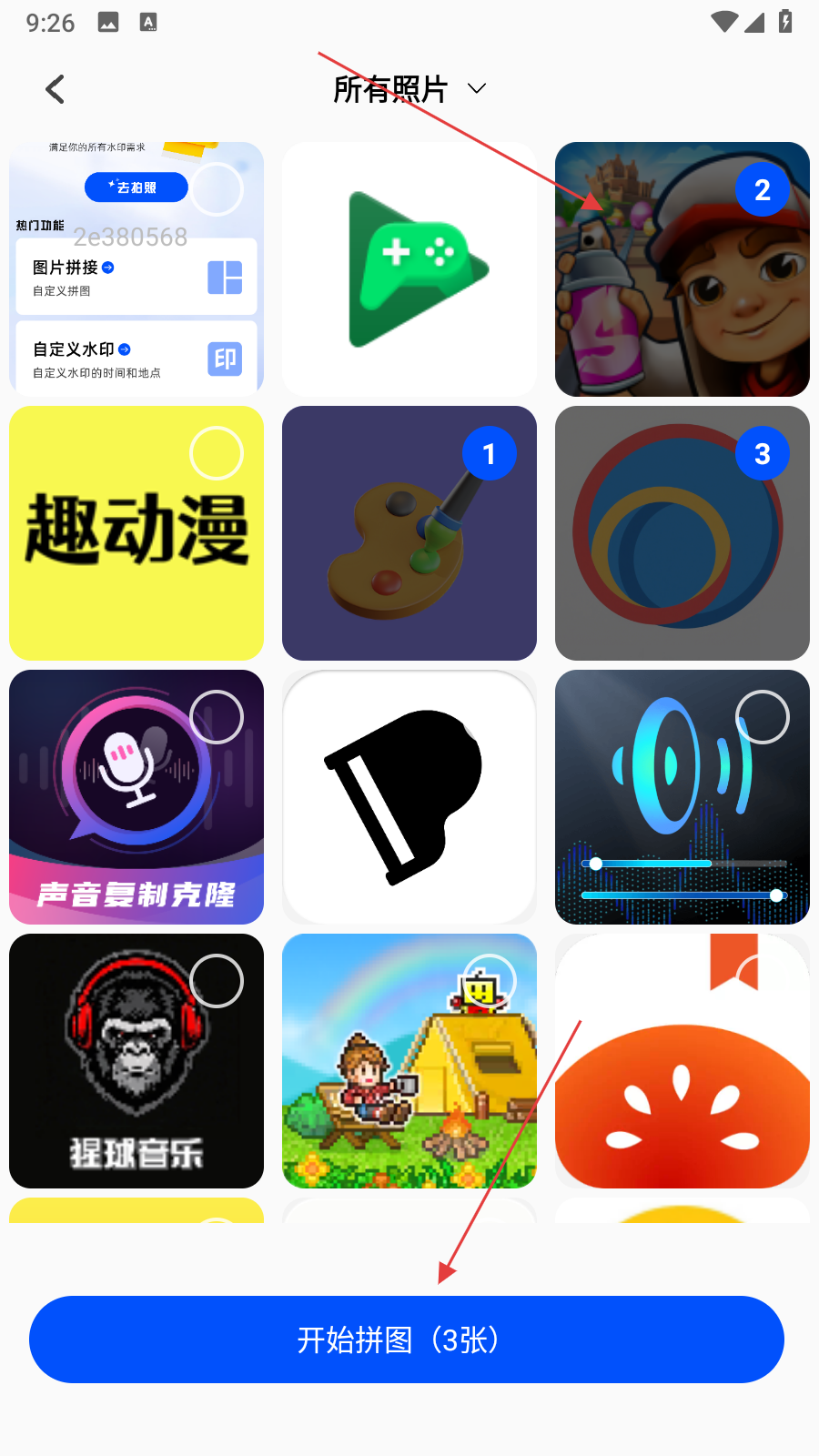The image size is (819, 1456).
Task: Expand the 所有照片 album dropdown
Action: (x=409, y=89)
